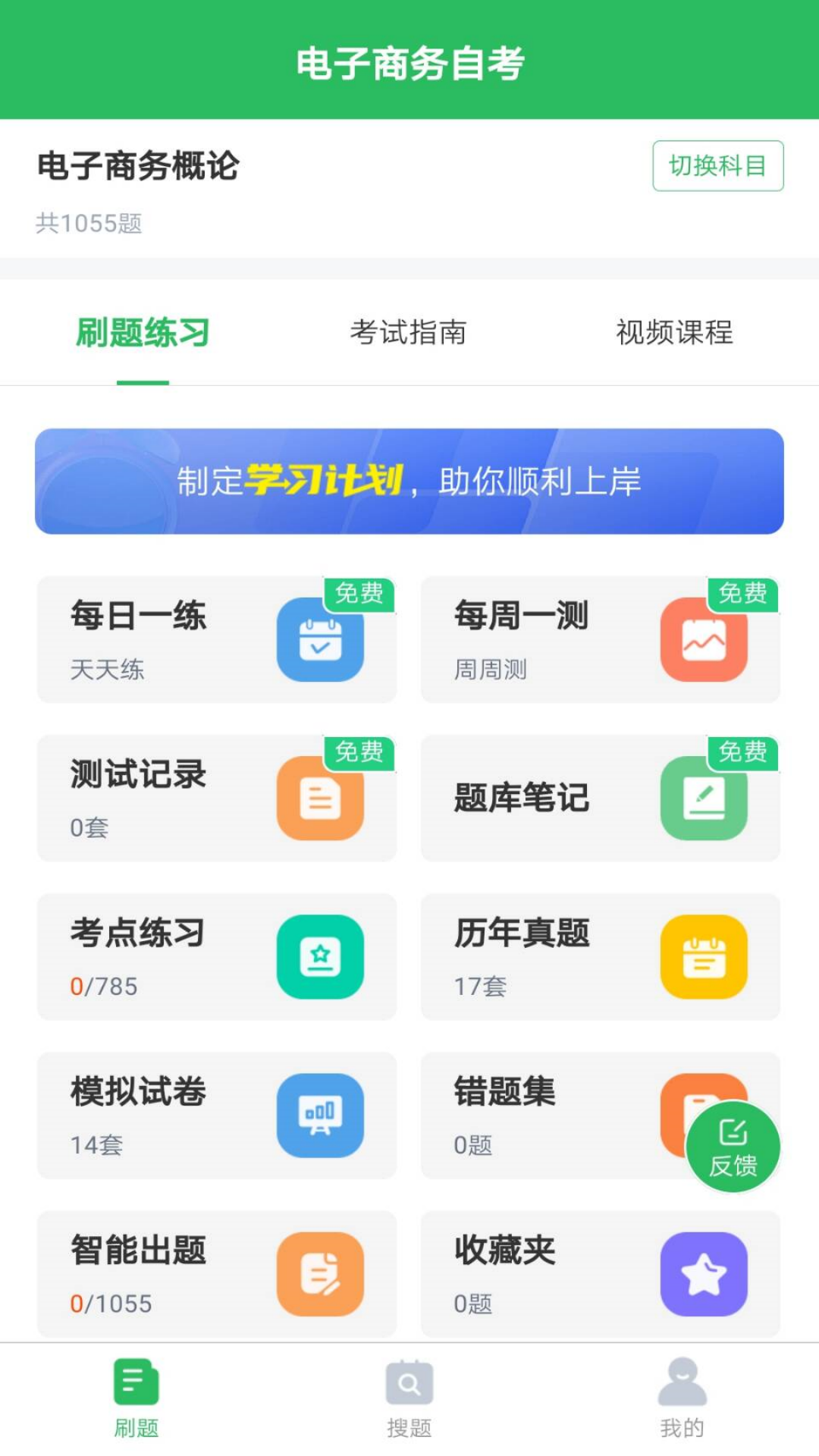Switch to the 考试指南 tab
The image size is (819, 1456).
[409, 331]
